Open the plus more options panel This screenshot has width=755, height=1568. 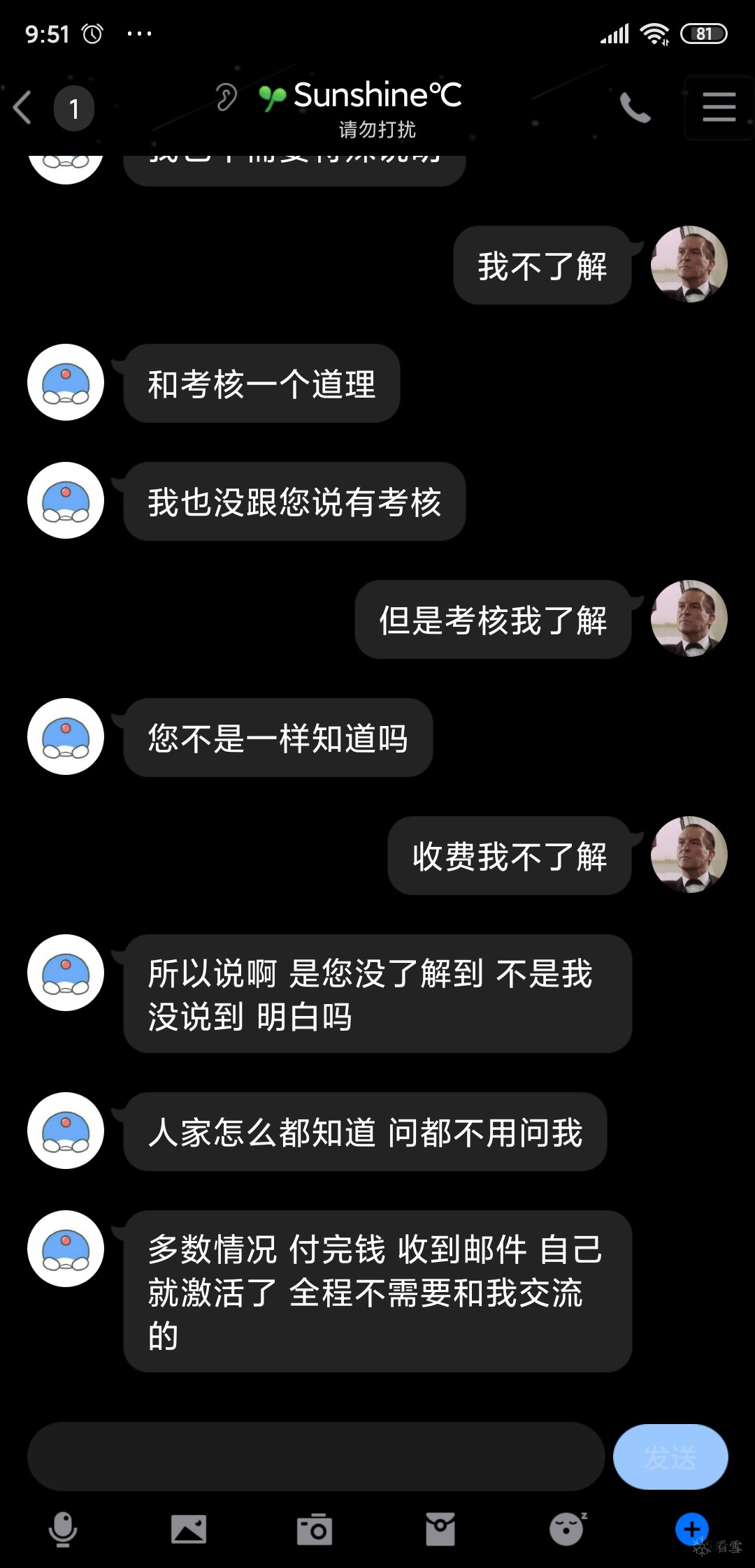691,1528
